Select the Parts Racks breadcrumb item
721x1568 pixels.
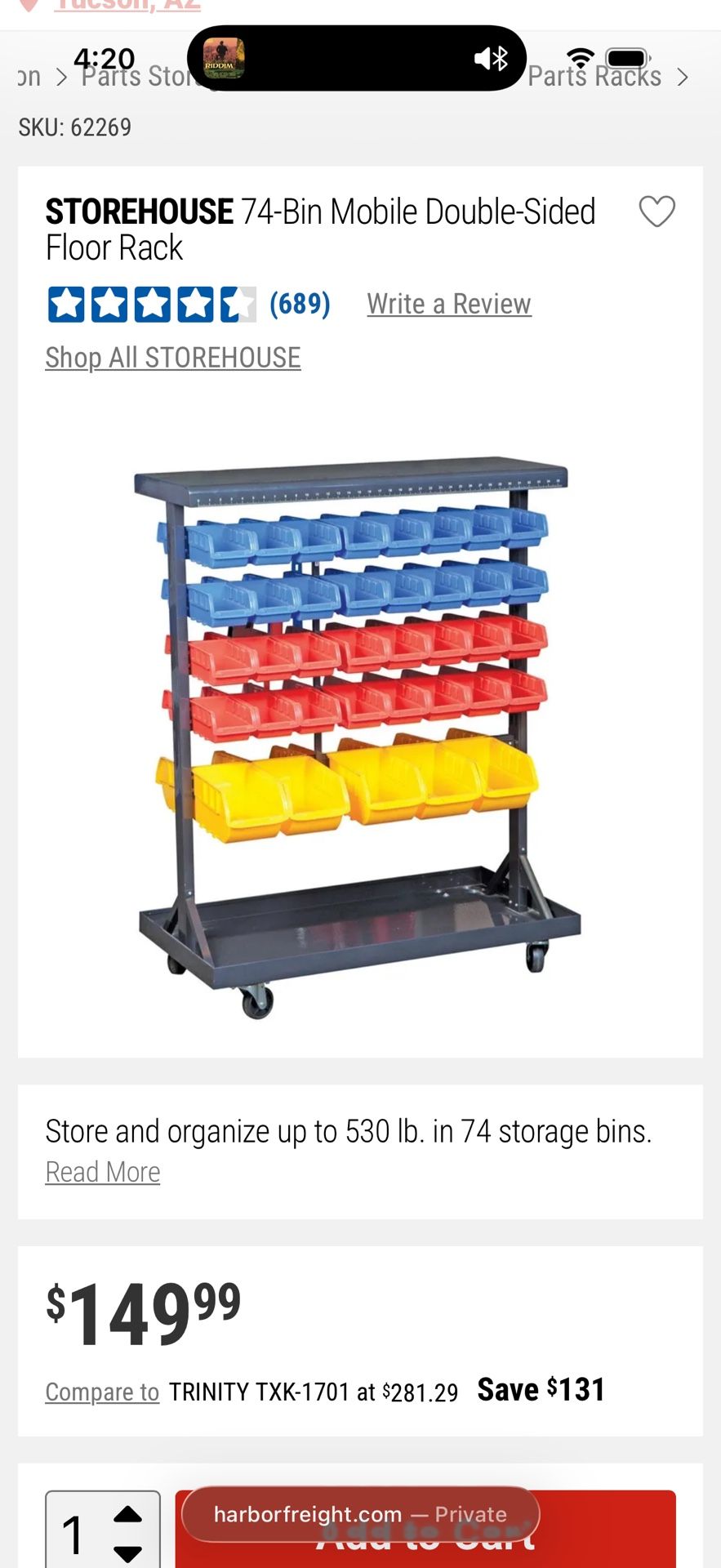(x=594, y=76)
